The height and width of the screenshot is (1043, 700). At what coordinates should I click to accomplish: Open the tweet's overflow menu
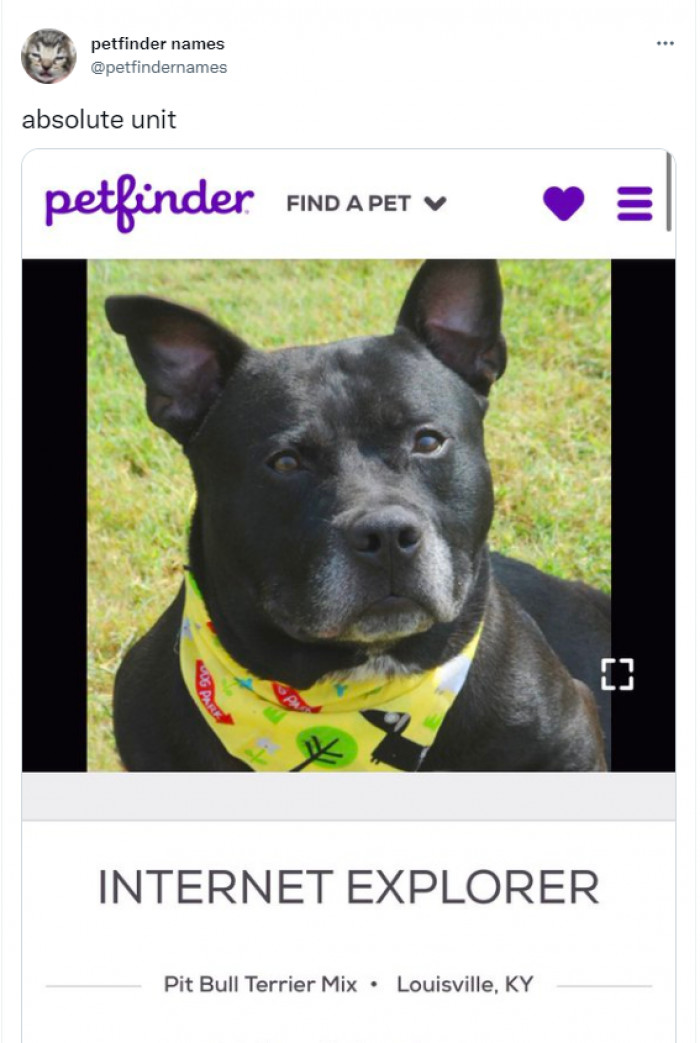pos(665,44)
